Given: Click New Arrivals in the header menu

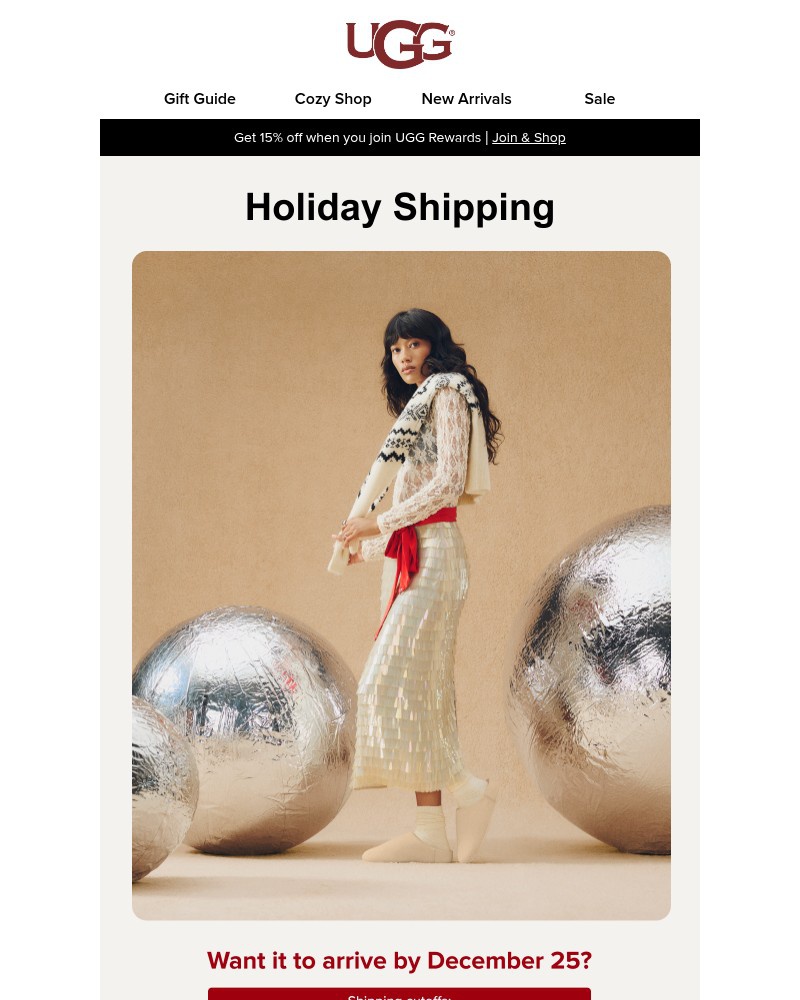Looking at the screenshot, I should [466, 98].
